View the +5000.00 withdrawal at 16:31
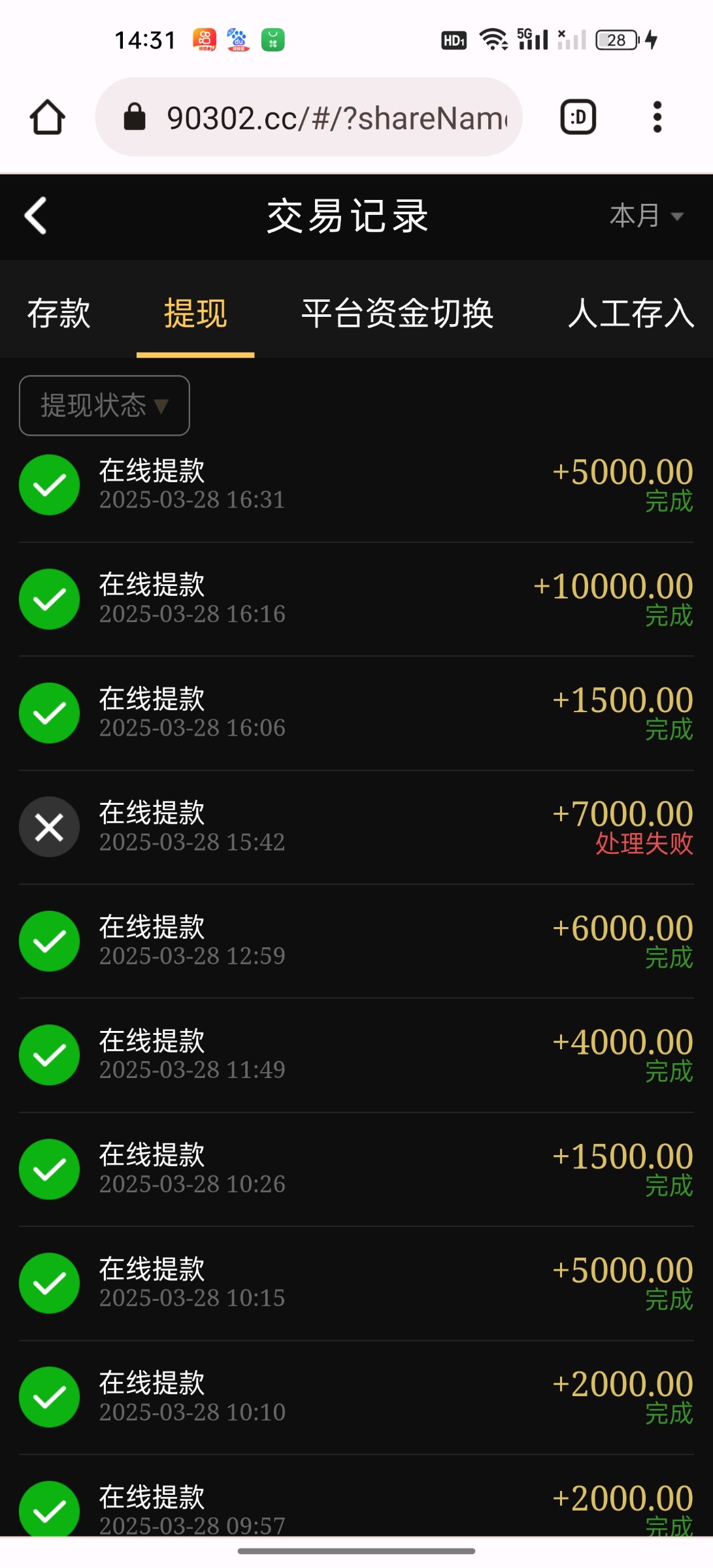This screenshot has width=713, height=1568. point(356,485)
